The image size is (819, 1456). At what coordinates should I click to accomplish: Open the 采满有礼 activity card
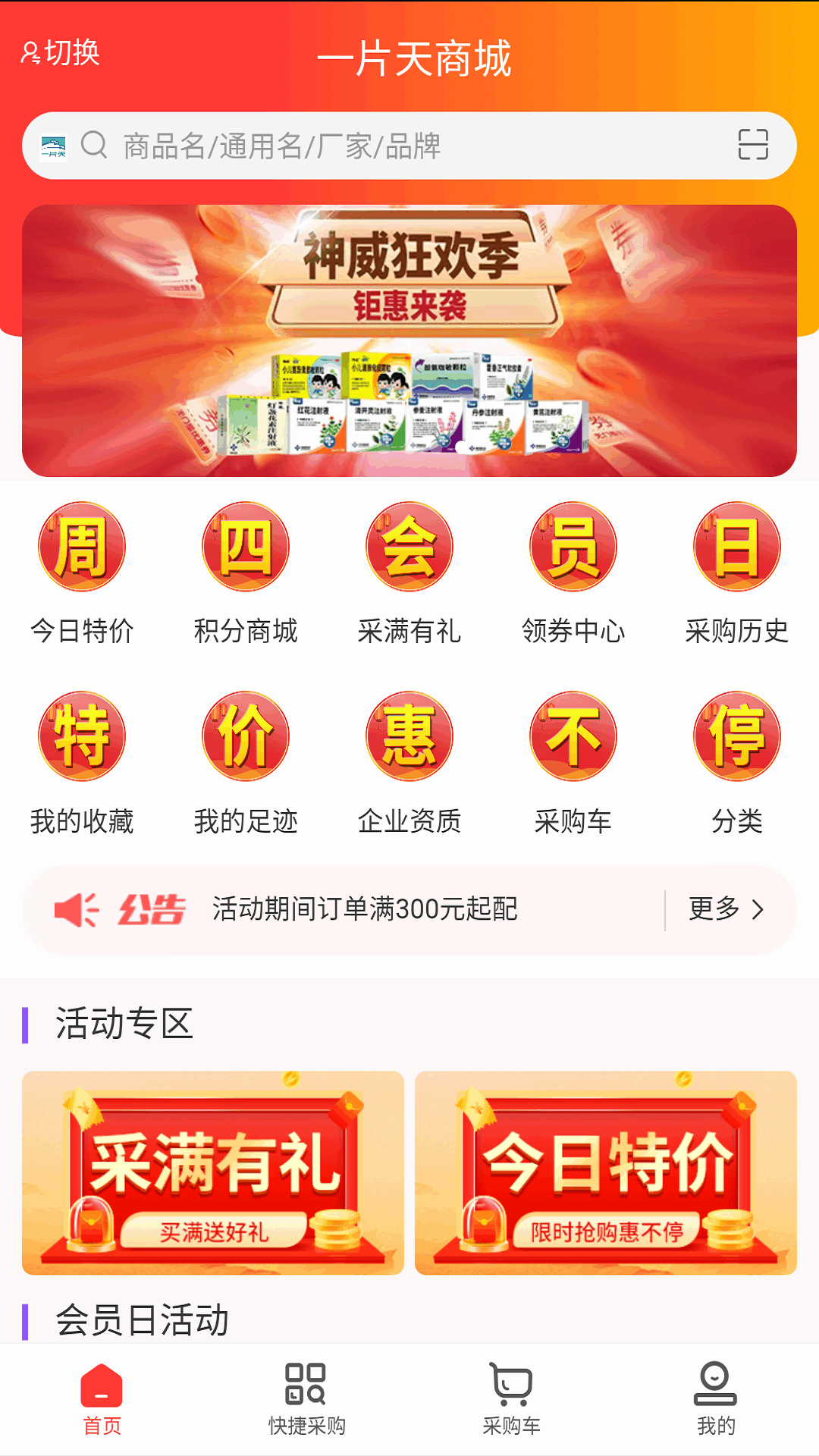tap(213, 1172)
